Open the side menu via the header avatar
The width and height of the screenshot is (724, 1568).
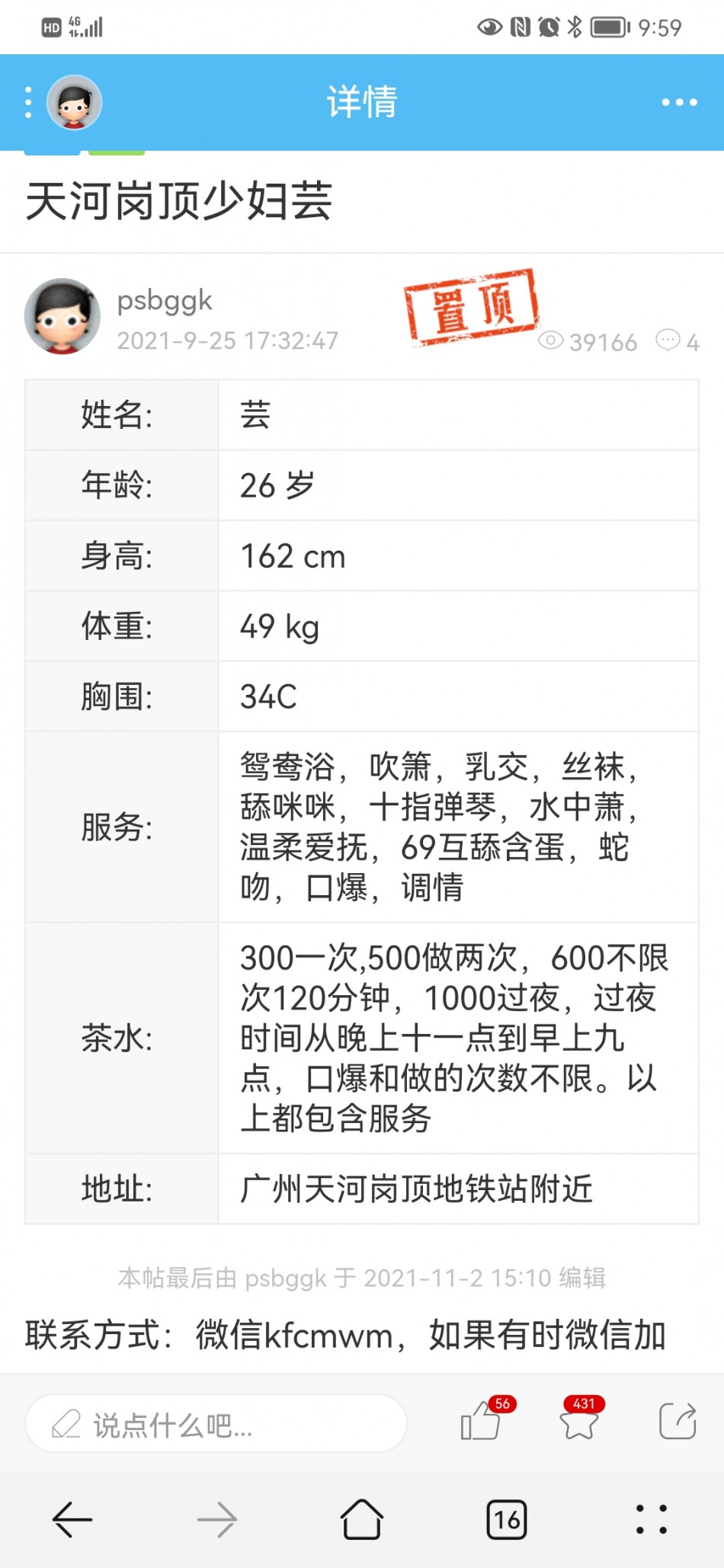pos(74,102)
